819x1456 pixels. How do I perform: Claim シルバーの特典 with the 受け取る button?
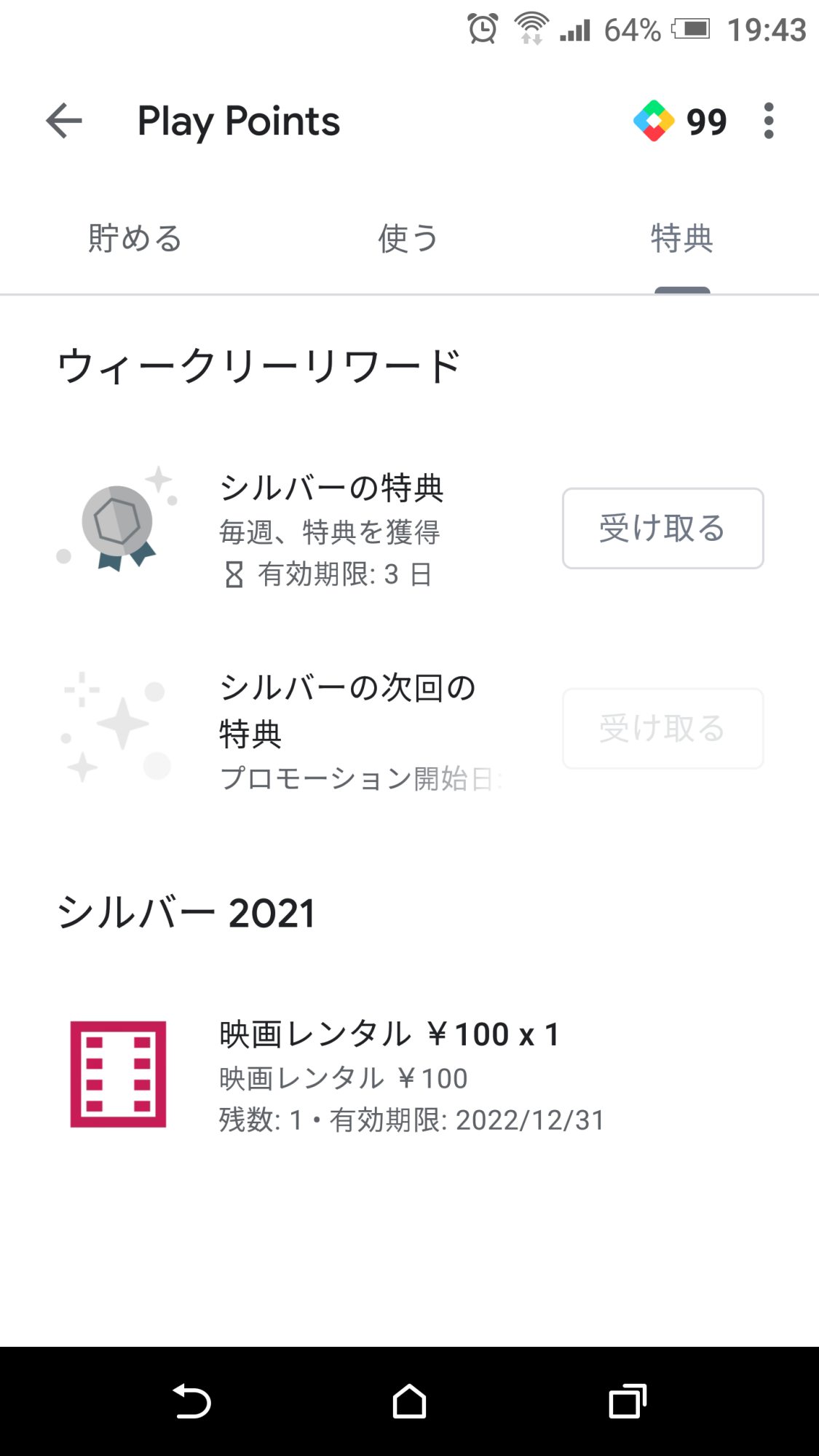pos(662,528)
